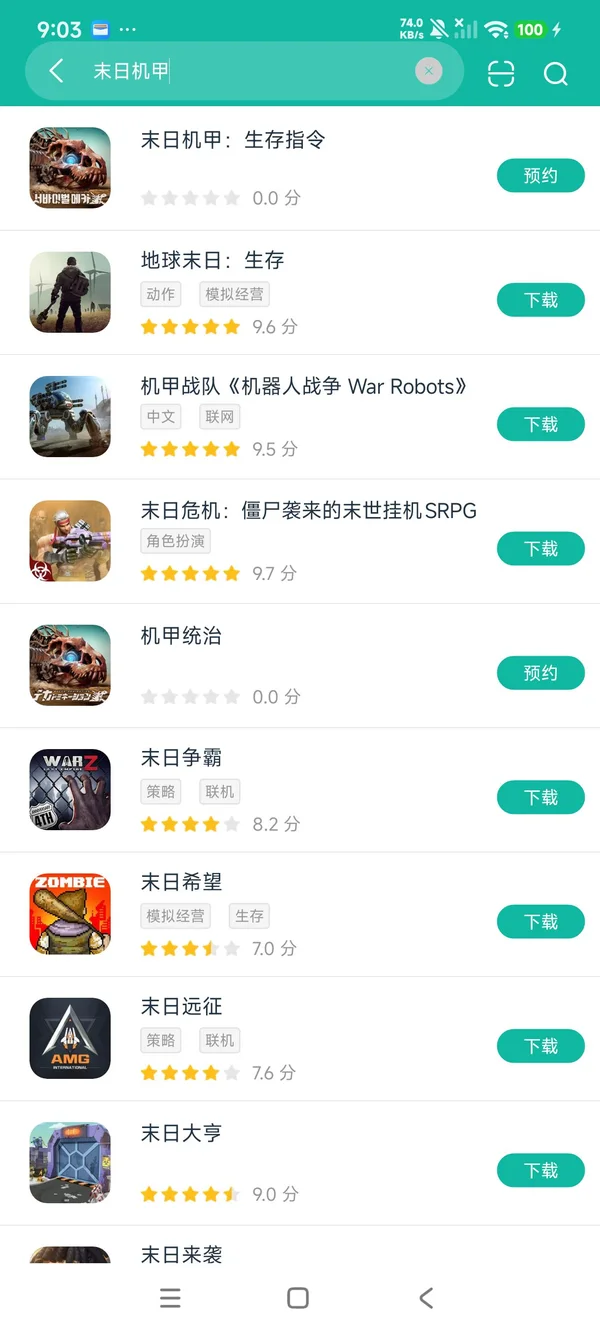This screenshot has height=1333, width=600.
Task: Download 末日危机 zombie SRPG
Action: (x=540, y=549)
